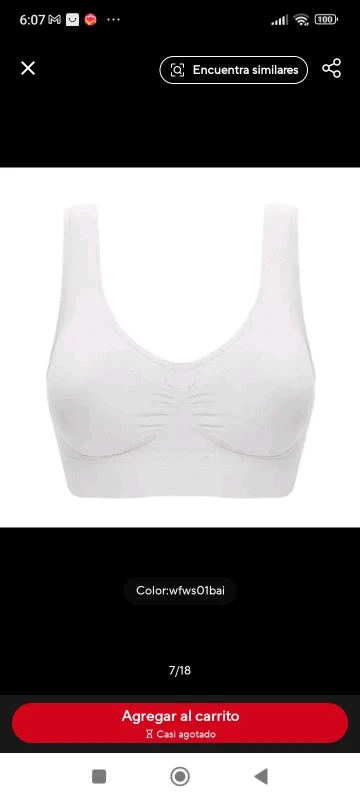Close the product image viewer

28,68
